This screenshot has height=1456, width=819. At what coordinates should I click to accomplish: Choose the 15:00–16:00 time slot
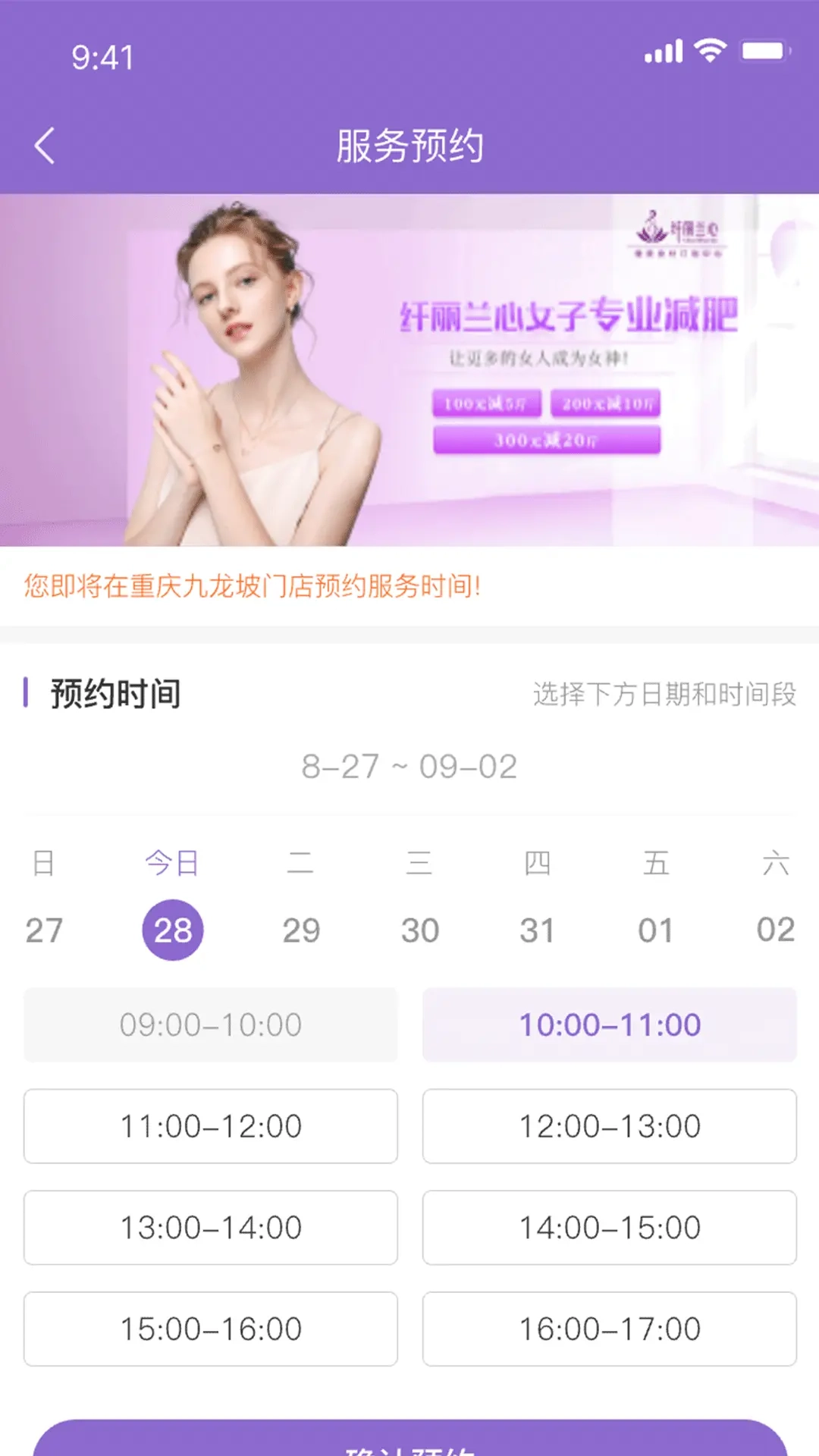pos(211,1329)
